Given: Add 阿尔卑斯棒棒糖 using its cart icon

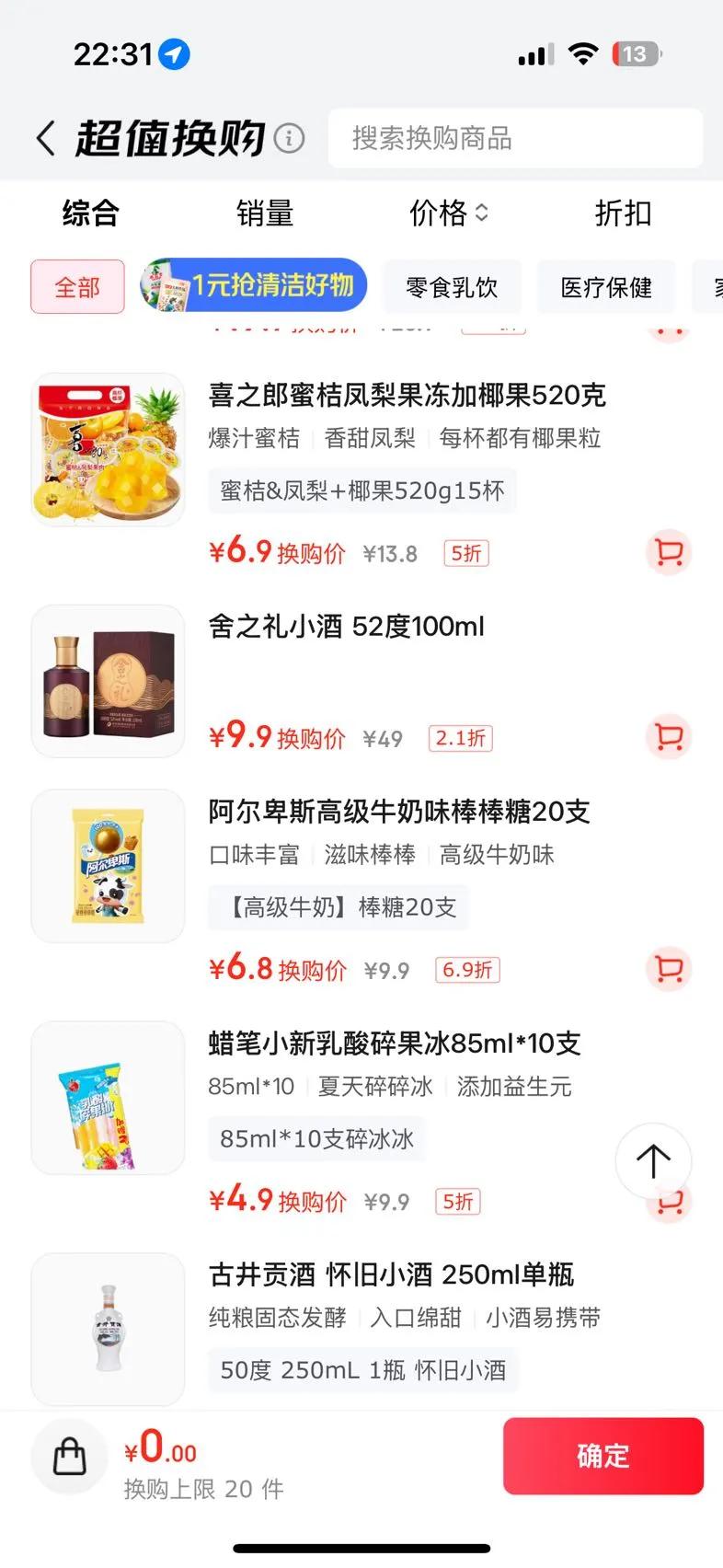Looking at the screenshot, I should click(669, 969).
